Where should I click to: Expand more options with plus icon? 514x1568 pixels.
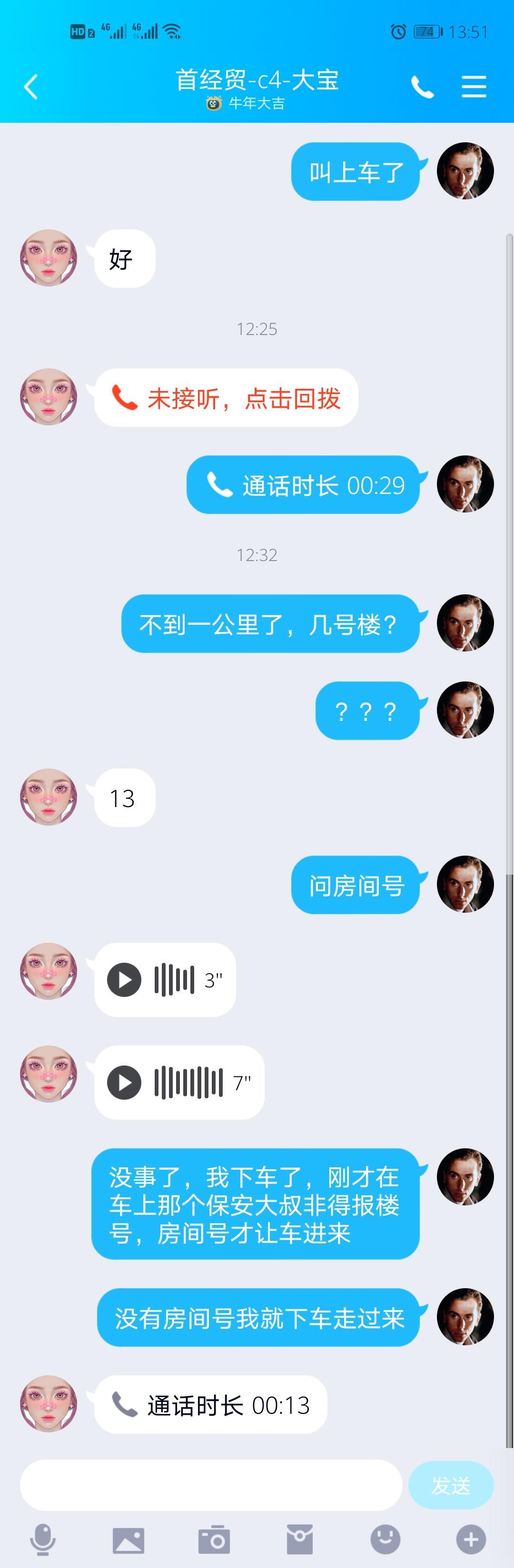(471, 1540)
